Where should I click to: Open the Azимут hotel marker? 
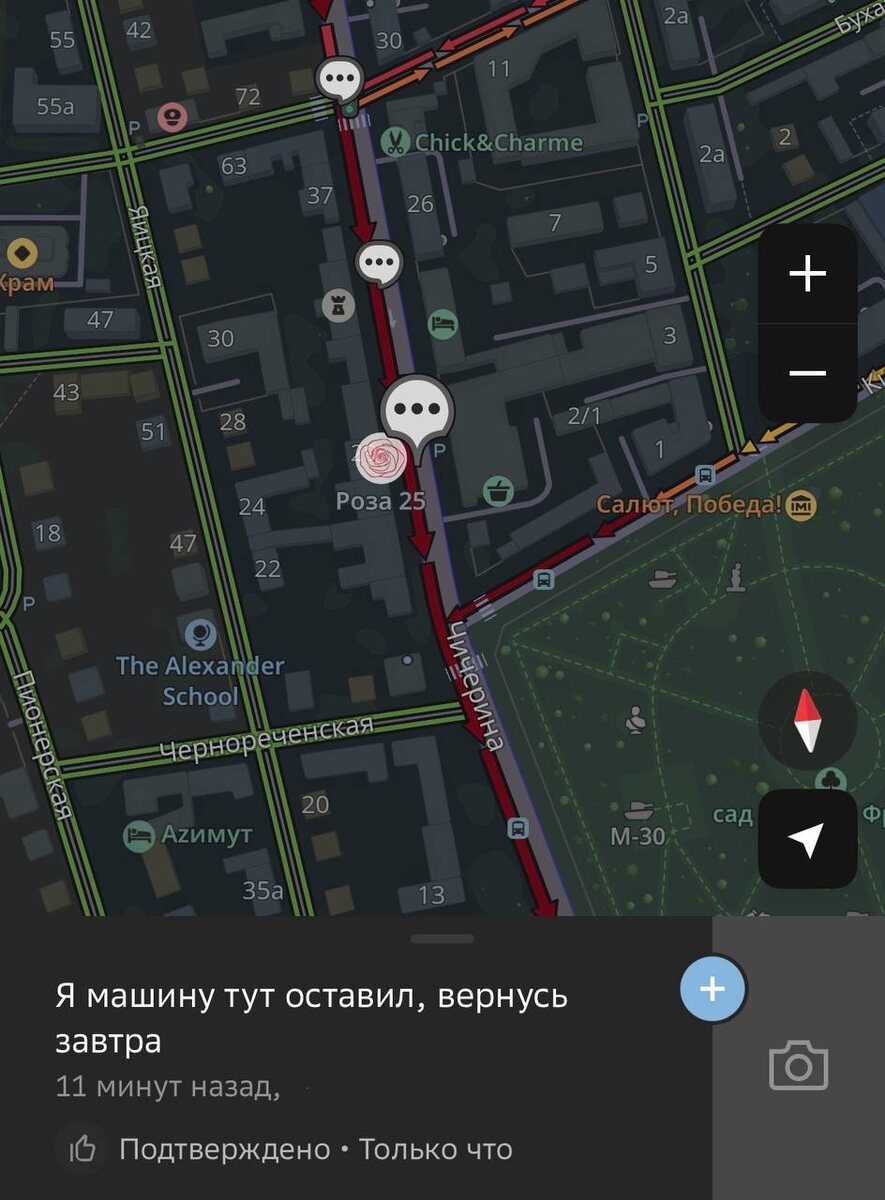(x=139, y=836)
